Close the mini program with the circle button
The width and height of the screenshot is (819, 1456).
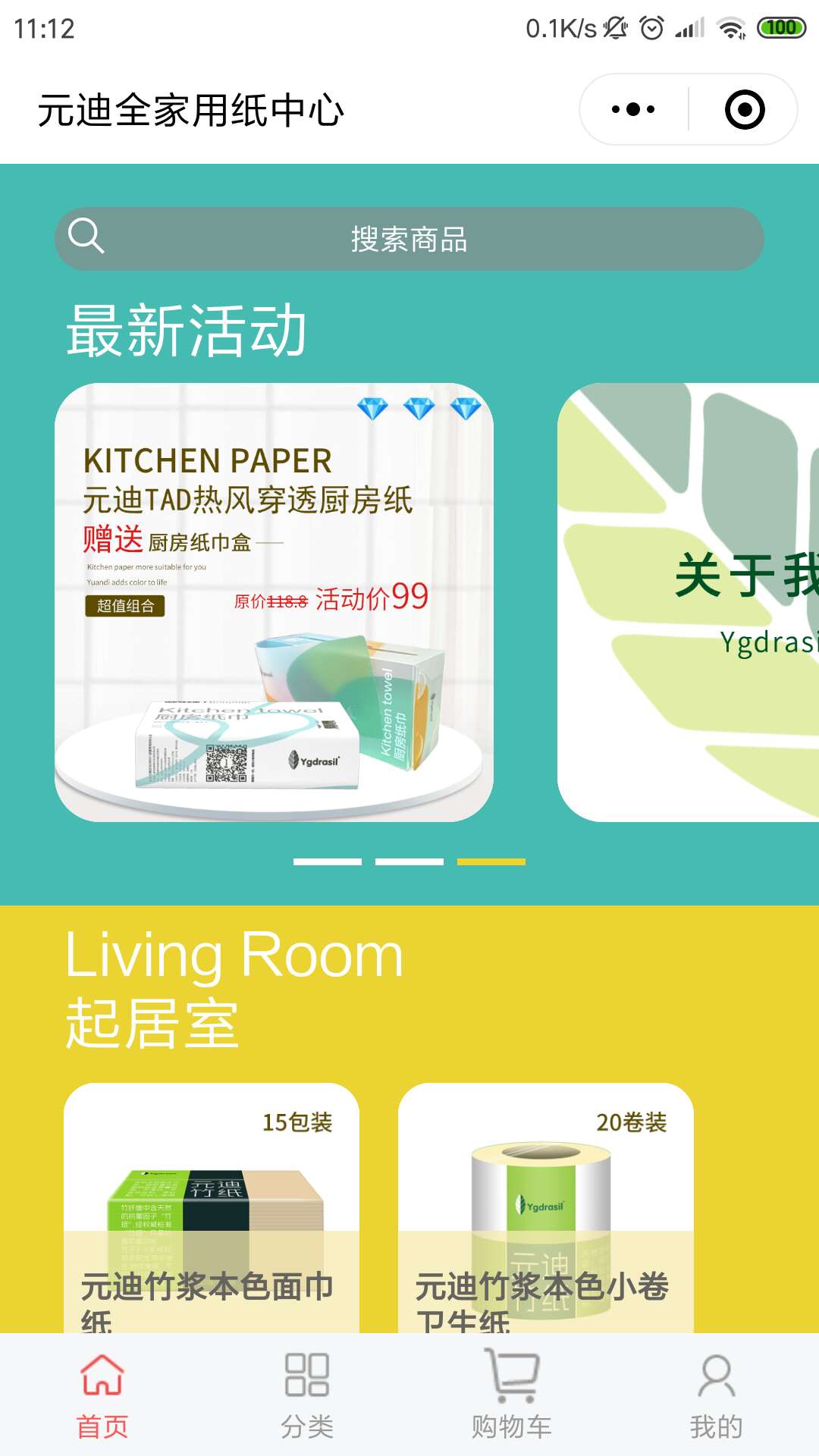pos(744,109)
